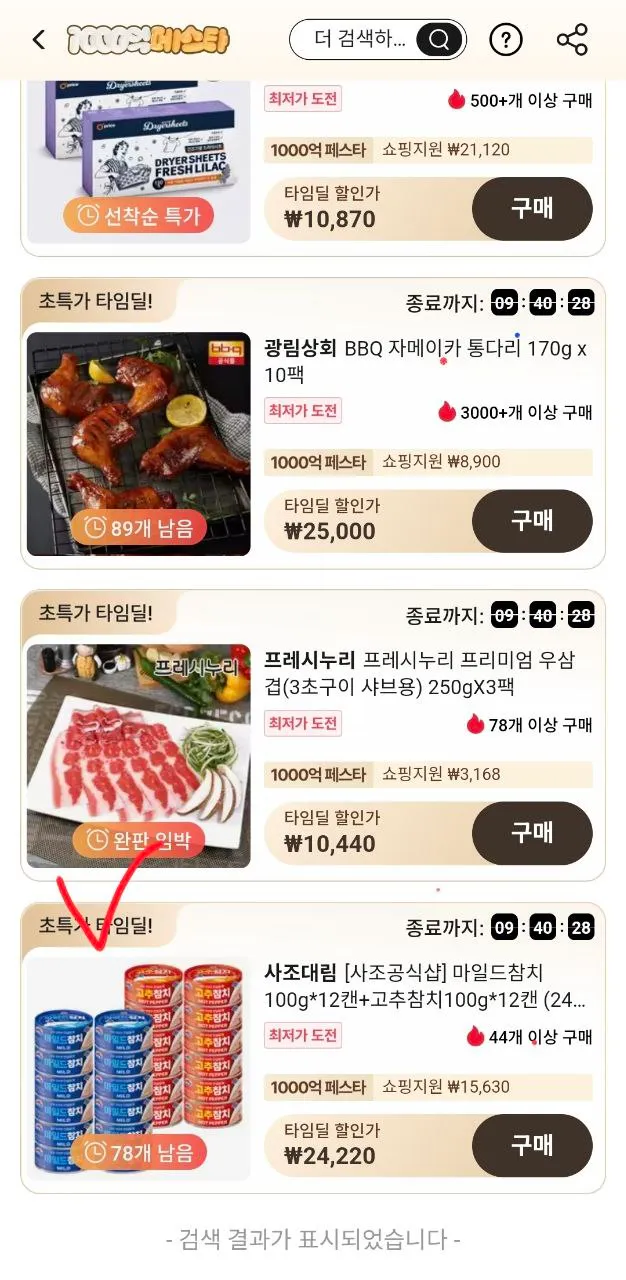626x1280 pixels.
Task: Tap 구매 for BBQ 자메이카 통다리
Action: [x=532, y=520]
